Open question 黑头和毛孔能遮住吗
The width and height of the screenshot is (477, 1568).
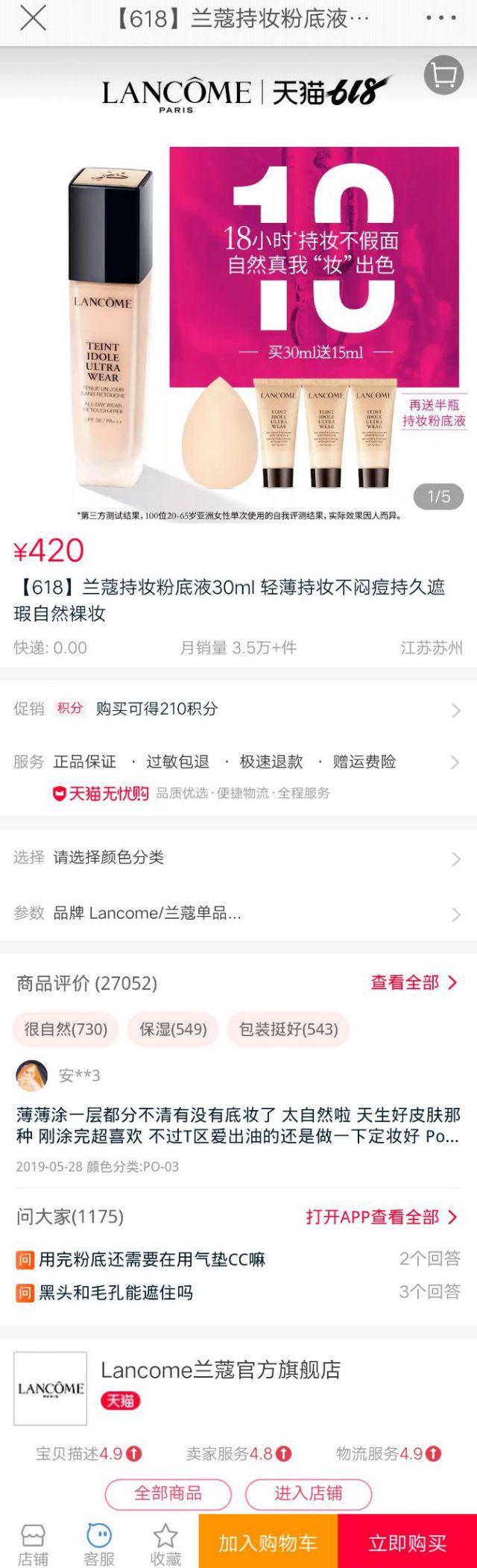click(116, 1293)
